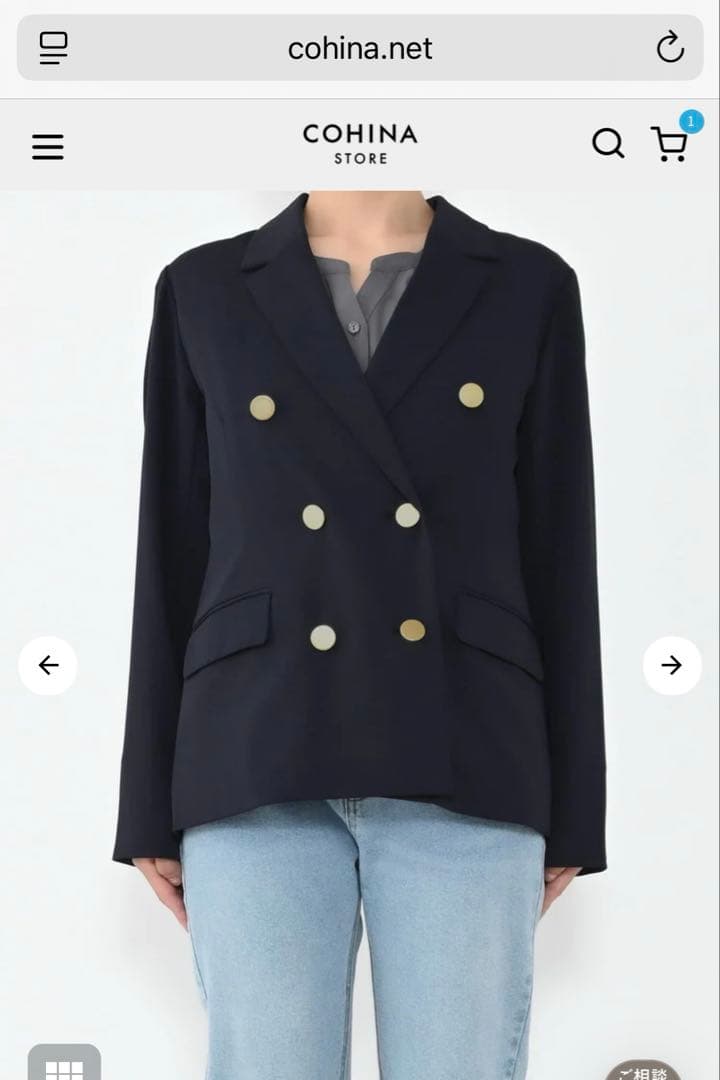Viewport: 720px width, 1080px height.
Task: Open the image grid view
Action: pyautogui.click(x=64, y=1066)
